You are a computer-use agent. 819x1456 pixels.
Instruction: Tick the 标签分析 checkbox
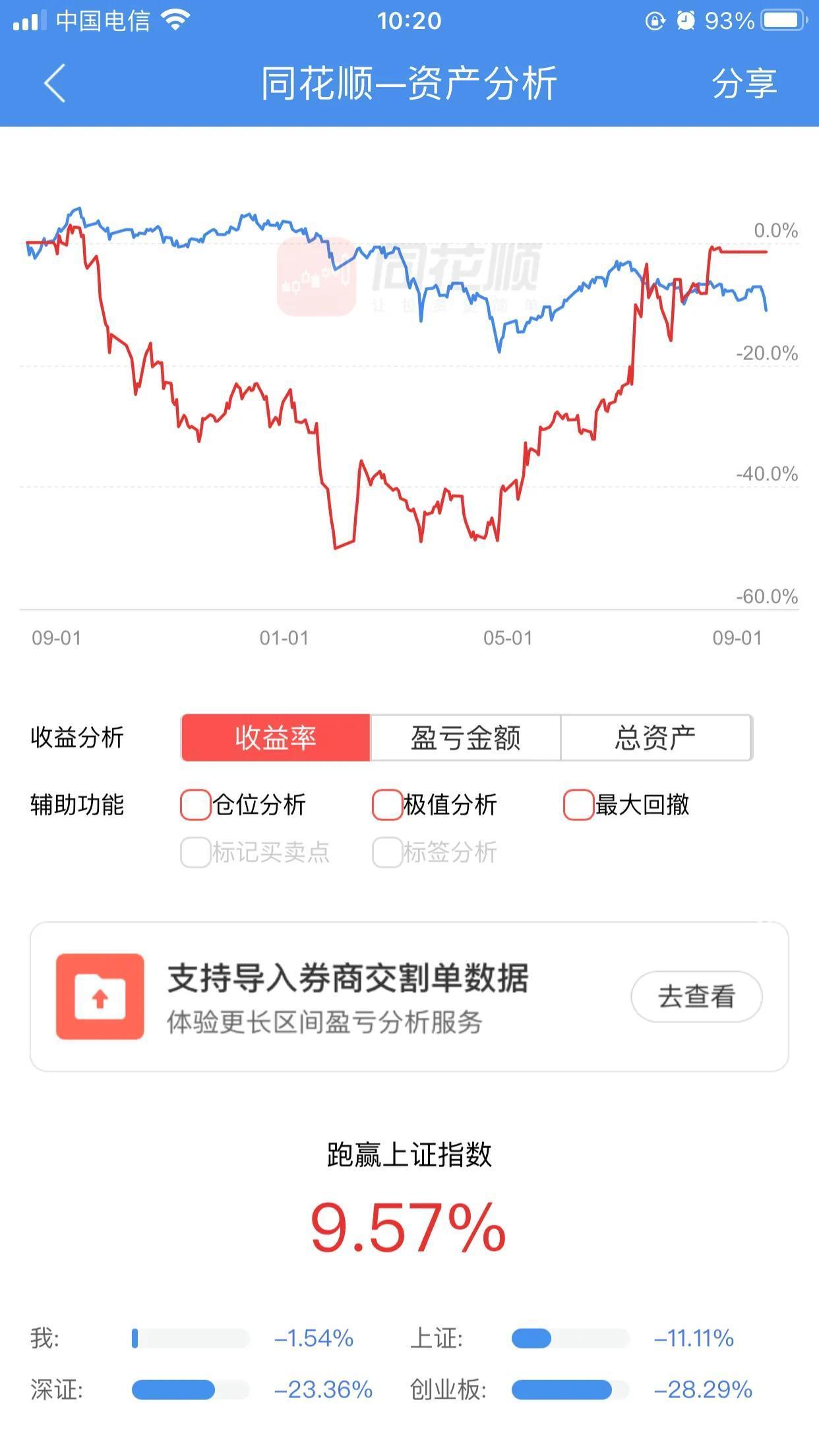pos(387,853)
